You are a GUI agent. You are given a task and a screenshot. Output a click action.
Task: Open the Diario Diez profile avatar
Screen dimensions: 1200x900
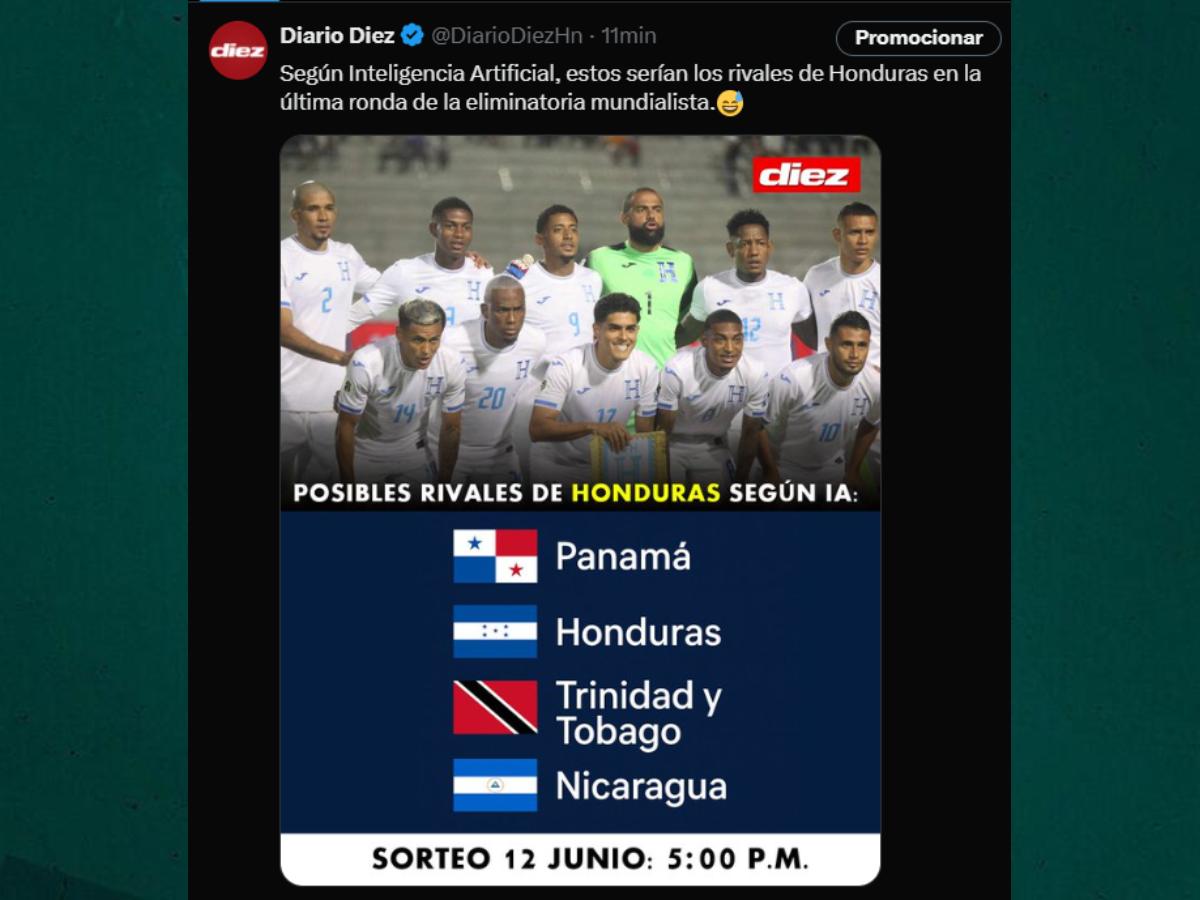coord(238,50)
